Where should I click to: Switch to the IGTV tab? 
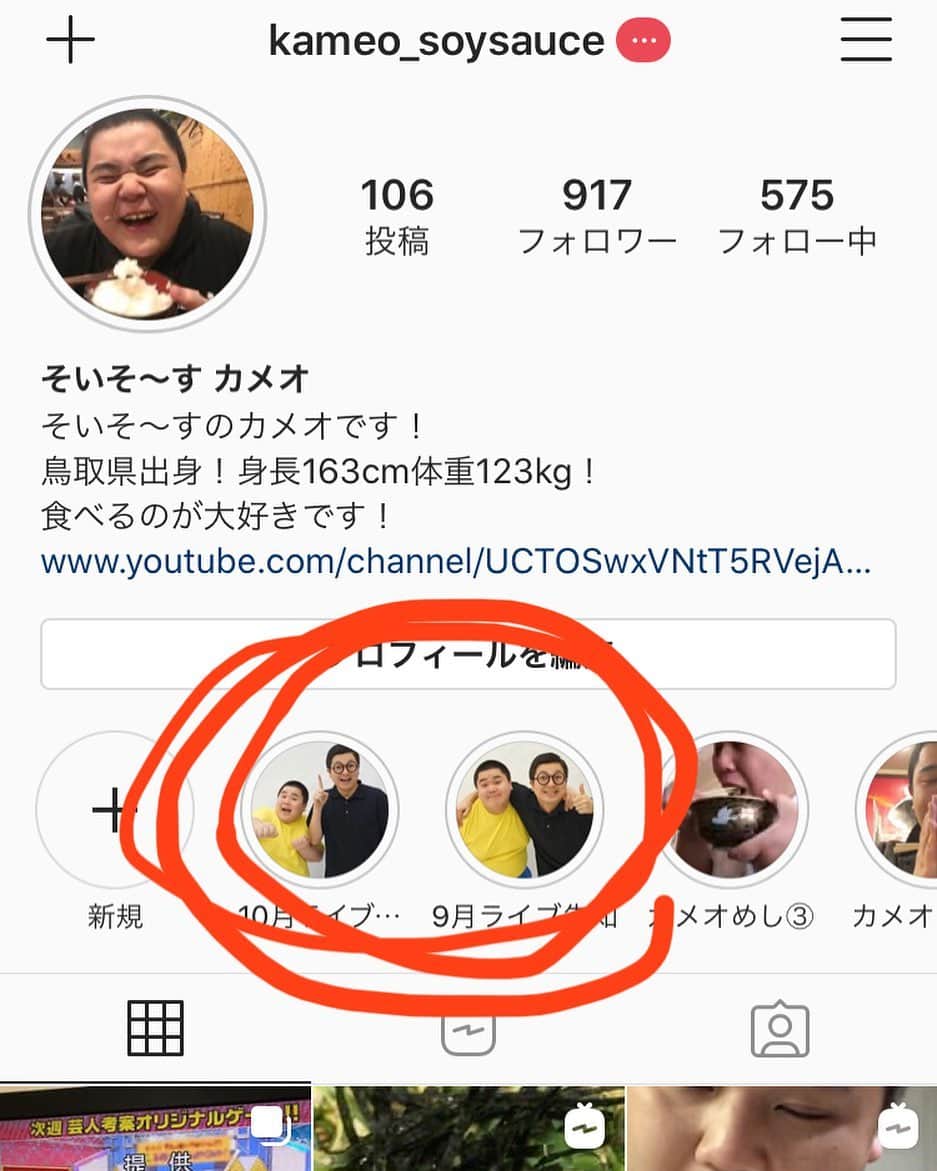[x=468, y=1027]
